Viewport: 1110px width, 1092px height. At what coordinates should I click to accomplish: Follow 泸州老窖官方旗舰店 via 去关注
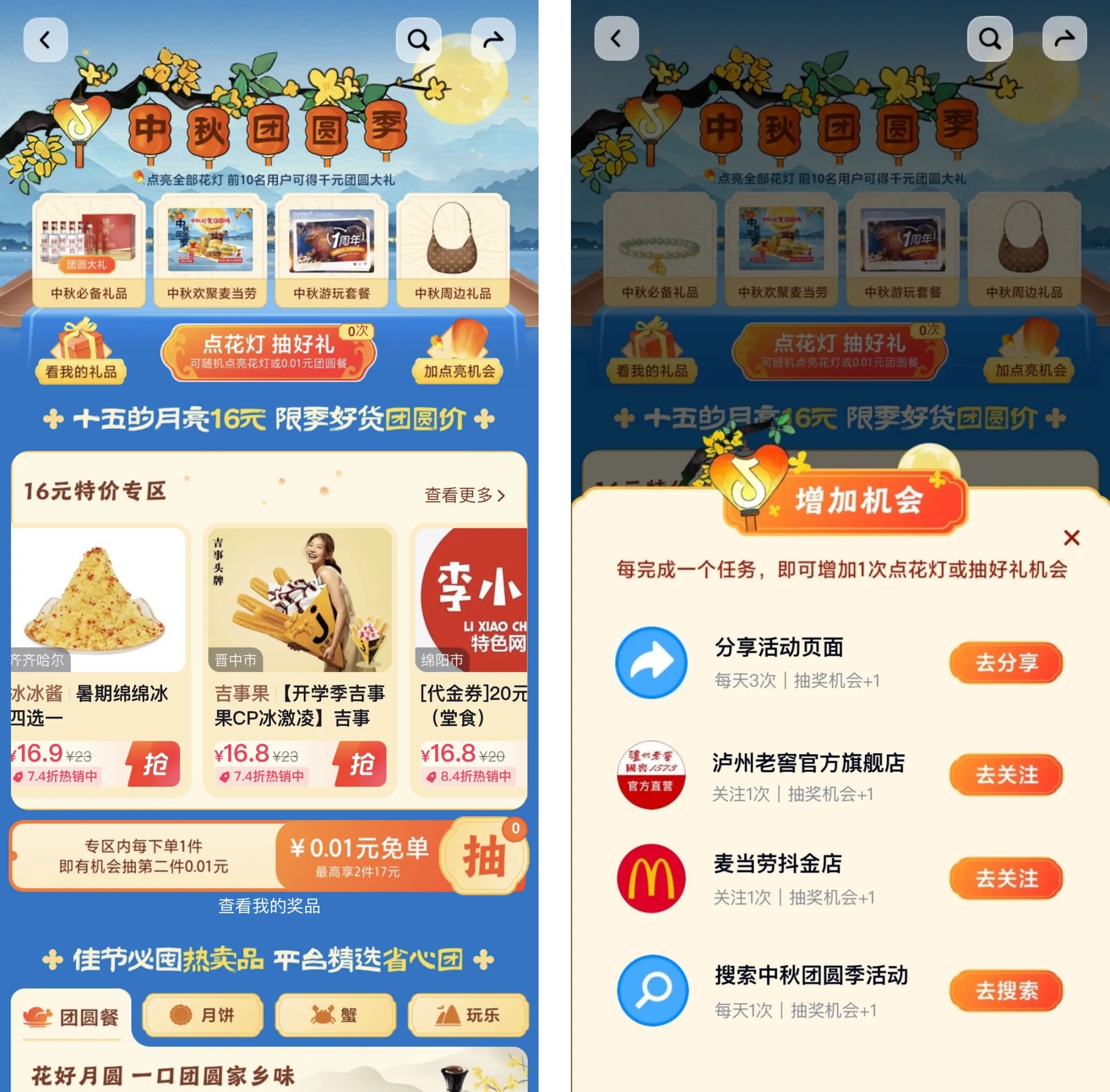[x=1006, y=775]
